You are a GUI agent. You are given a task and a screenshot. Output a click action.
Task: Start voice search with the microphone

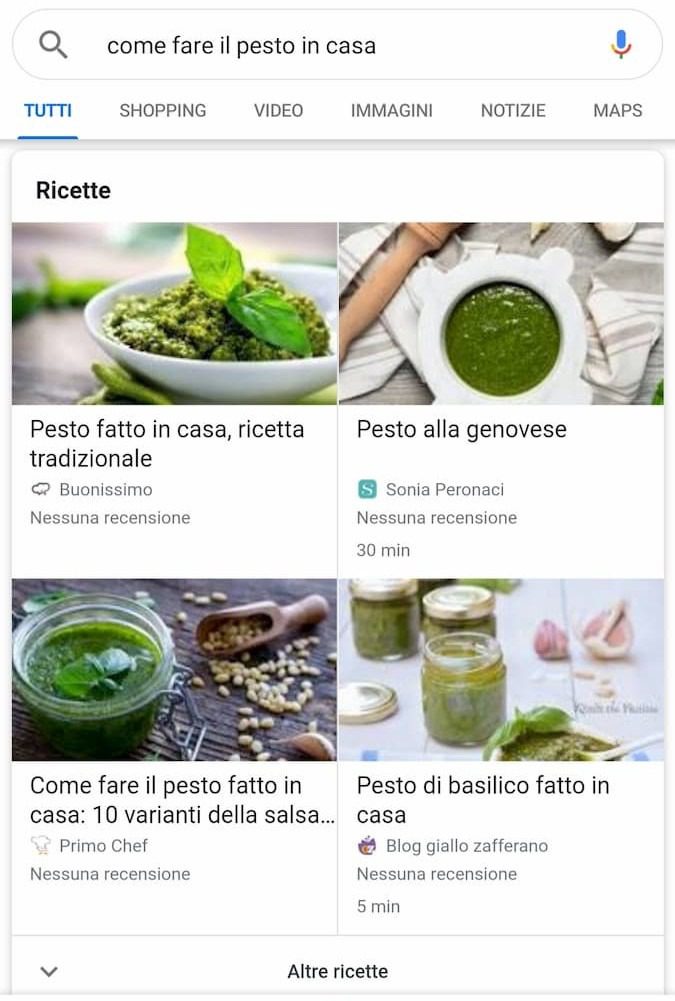621,45
